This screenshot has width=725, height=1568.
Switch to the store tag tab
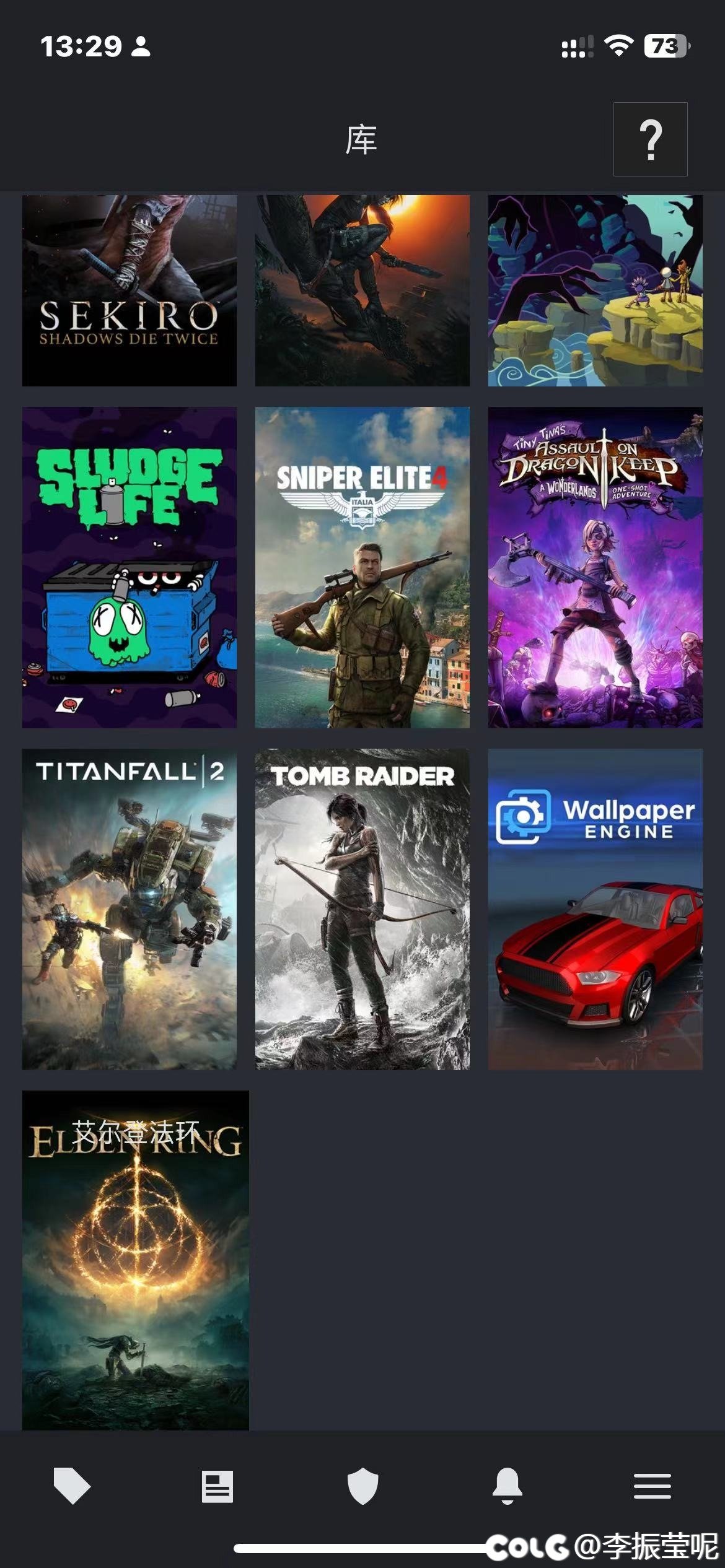click(72, 1486)
